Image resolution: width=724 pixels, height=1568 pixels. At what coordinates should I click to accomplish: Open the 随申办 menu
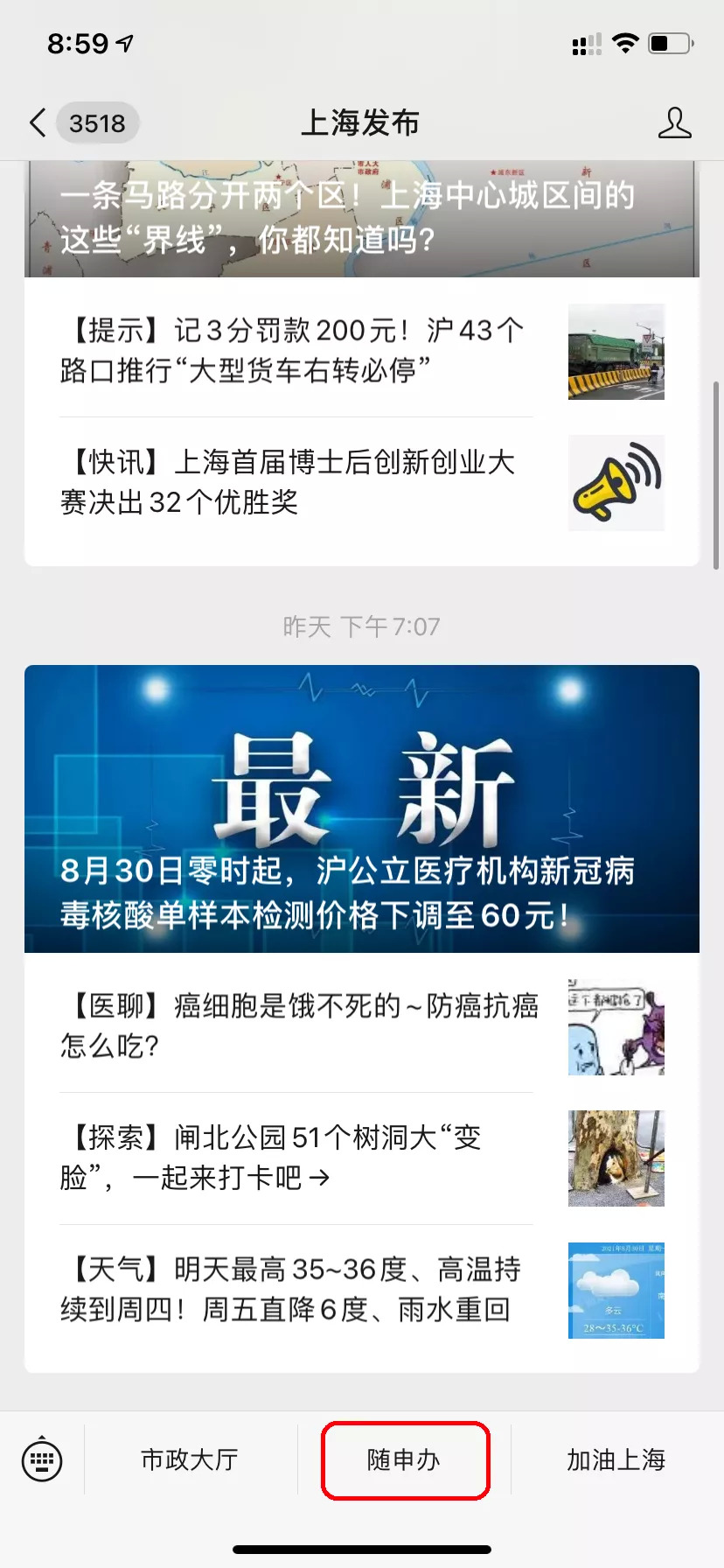click(x=404, y=1459)
